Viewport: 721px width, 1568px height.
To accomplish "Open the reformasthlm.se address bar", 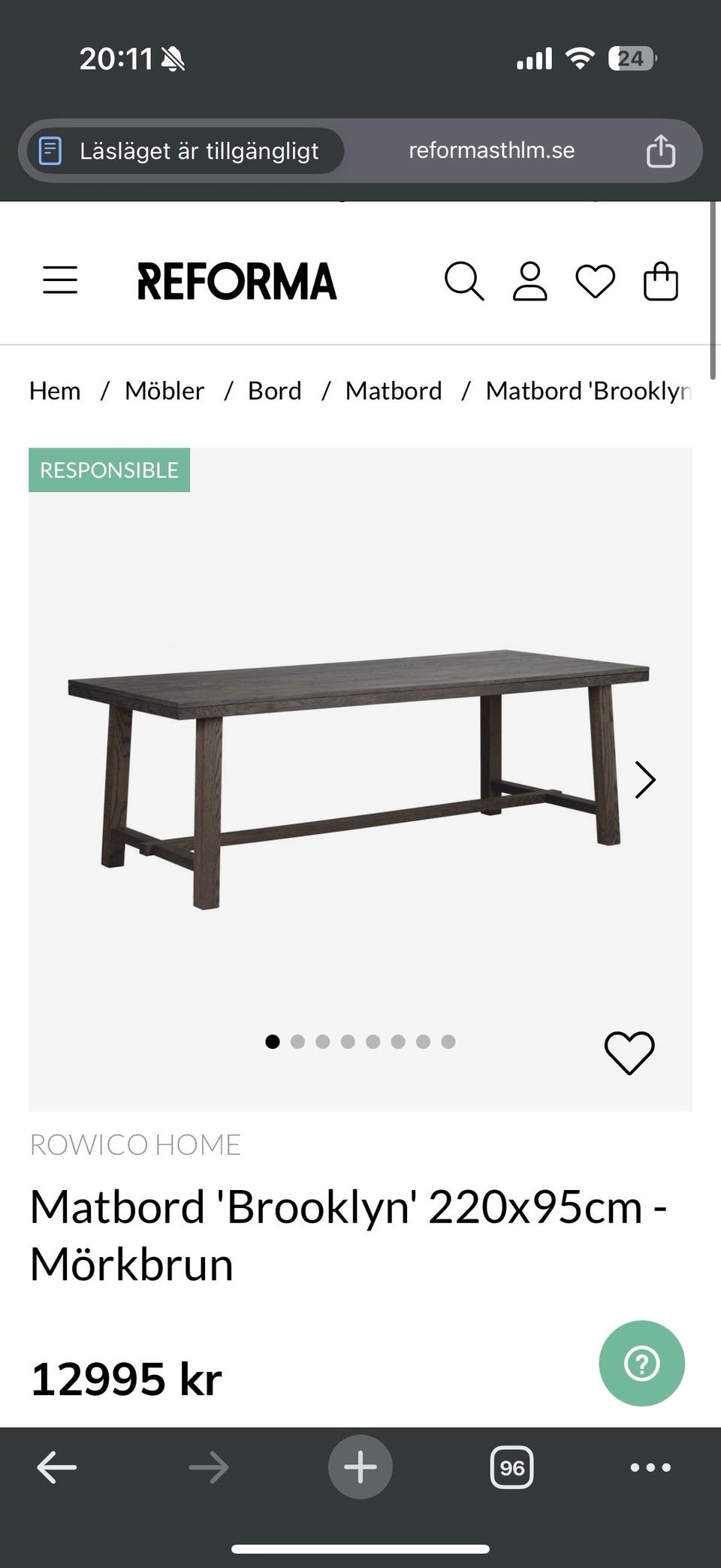I will click(x=491, y=151).
